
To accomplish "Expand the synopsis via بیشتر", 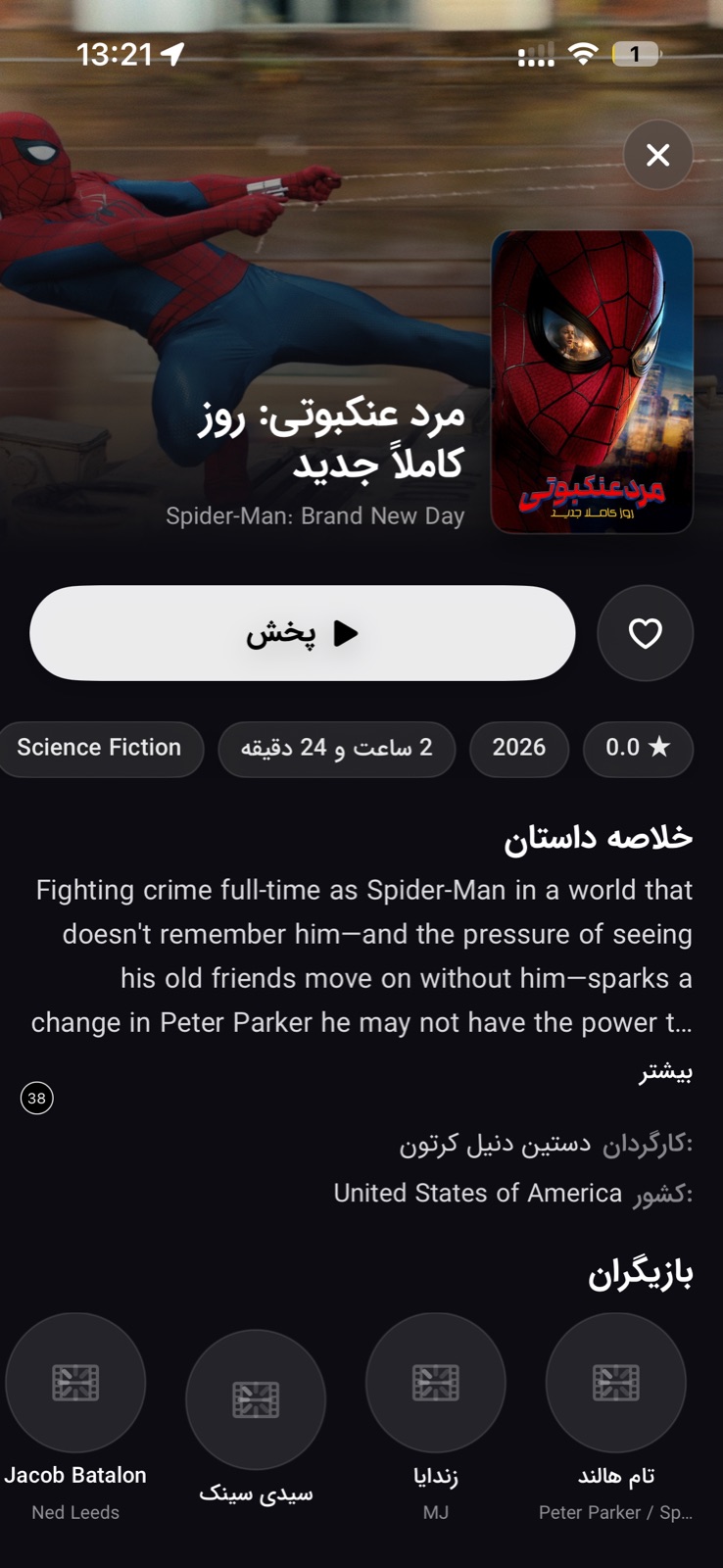I will 665,1072.
